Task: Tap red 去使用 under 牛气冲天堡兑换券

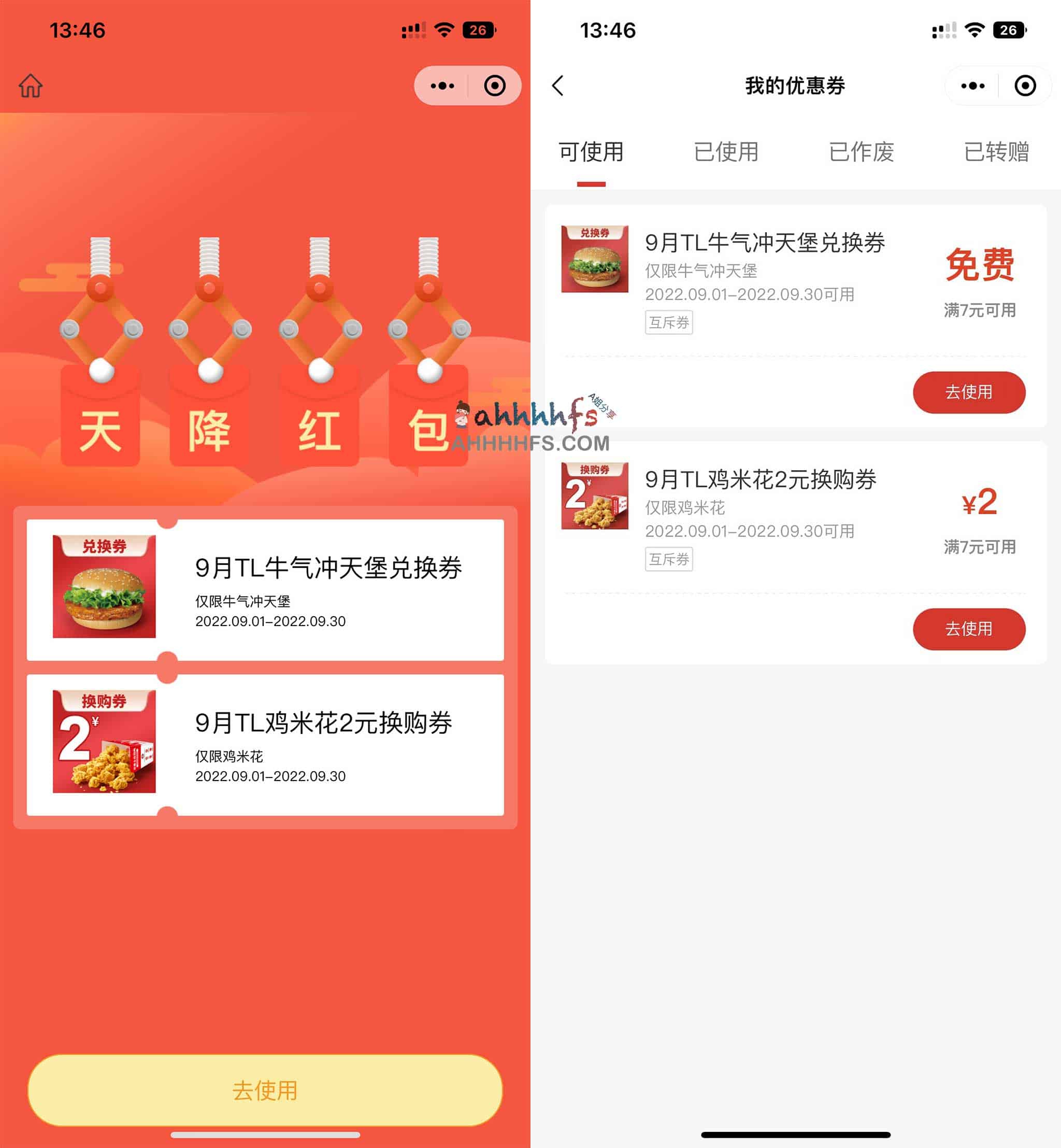Action: (x=969, y=392)
